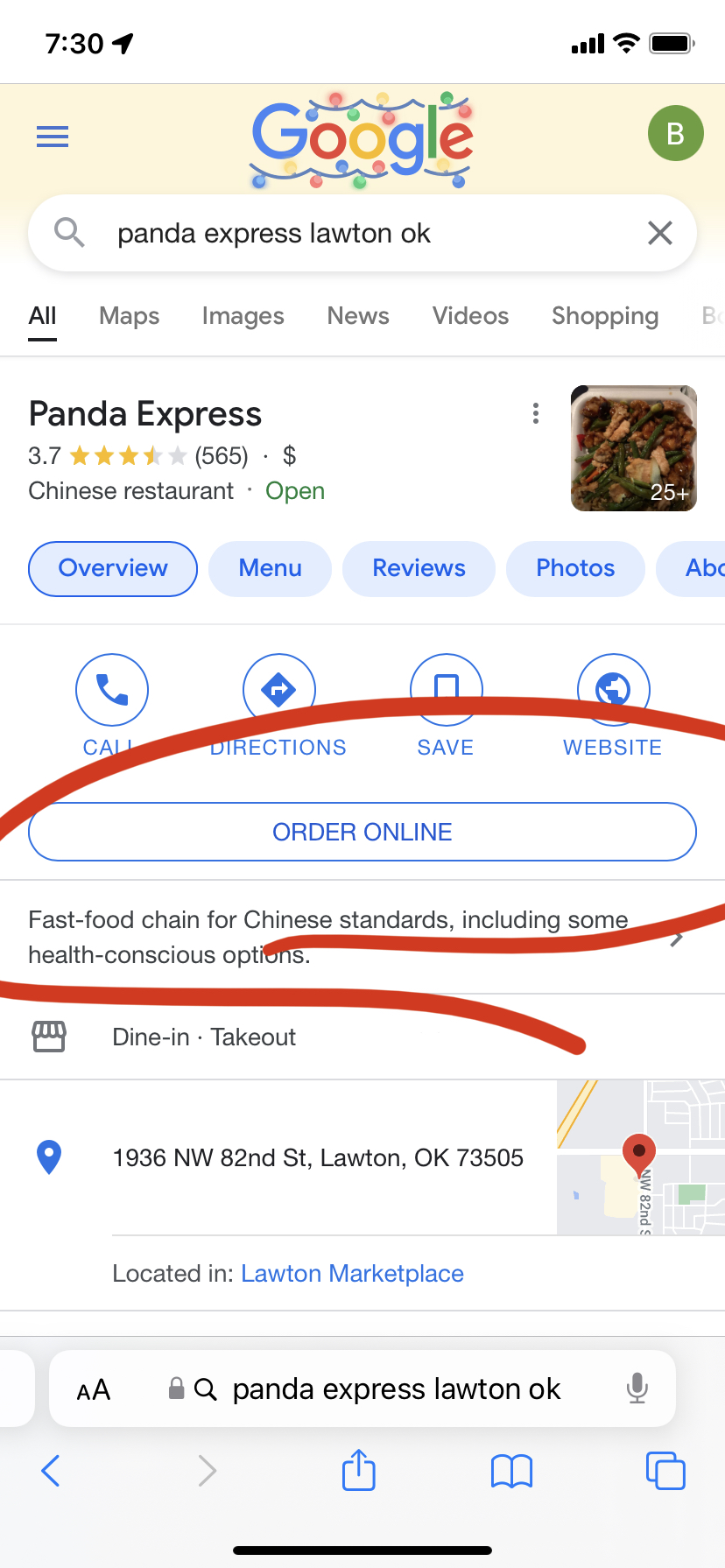Tap the Order Online button
The image size is (725, 1568).
362,832
